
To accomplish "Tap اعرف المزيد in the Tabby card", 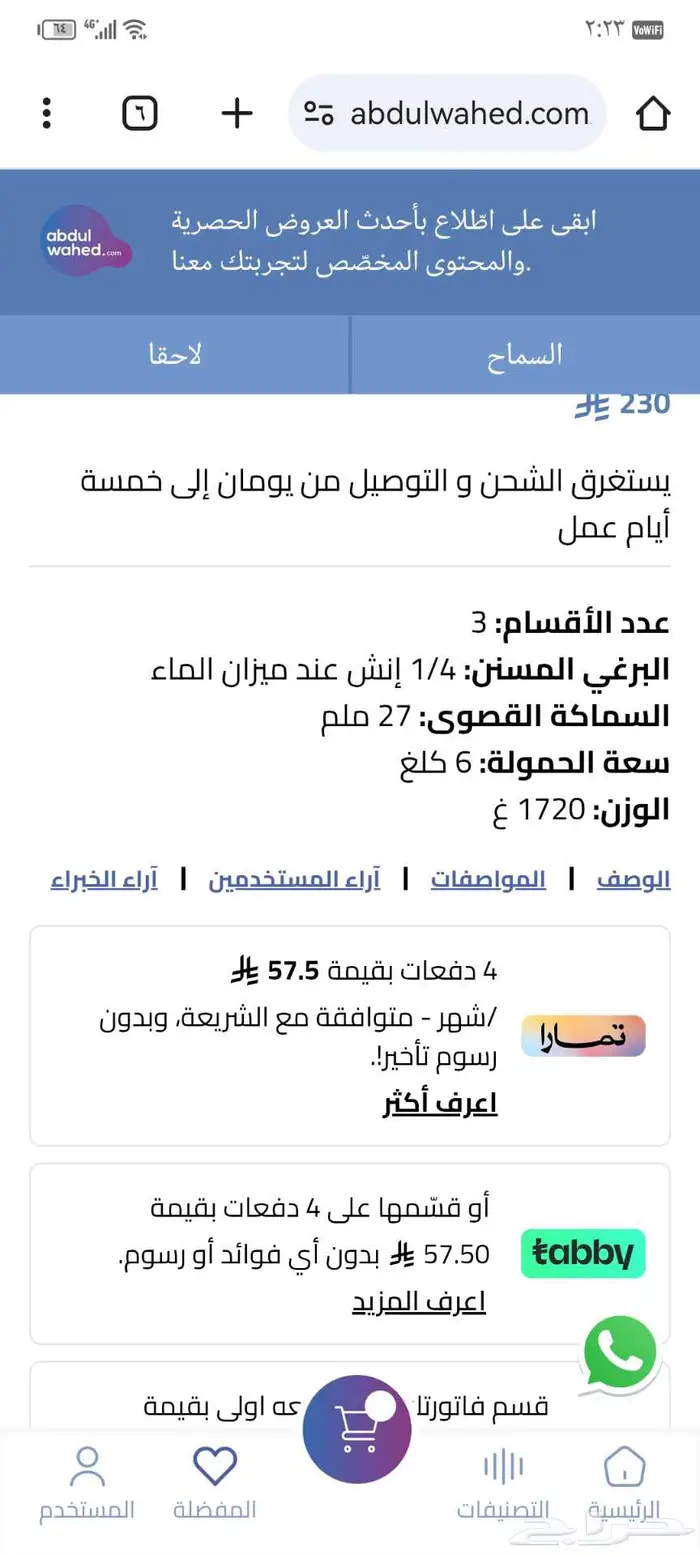I will click(418, 1301).
